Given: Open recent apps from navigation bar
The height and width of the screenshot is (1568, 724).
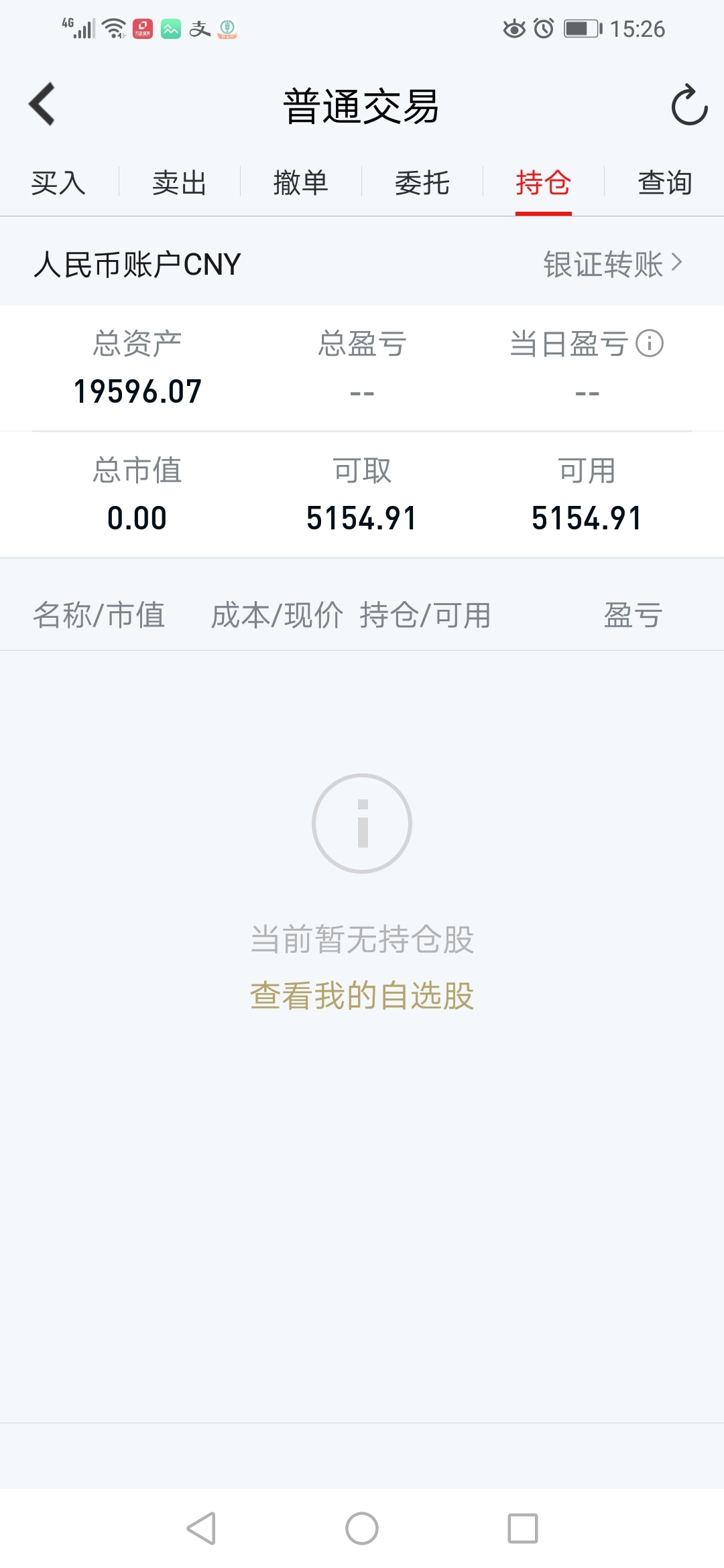Looking at the screenshot, I should point(523,1528).
